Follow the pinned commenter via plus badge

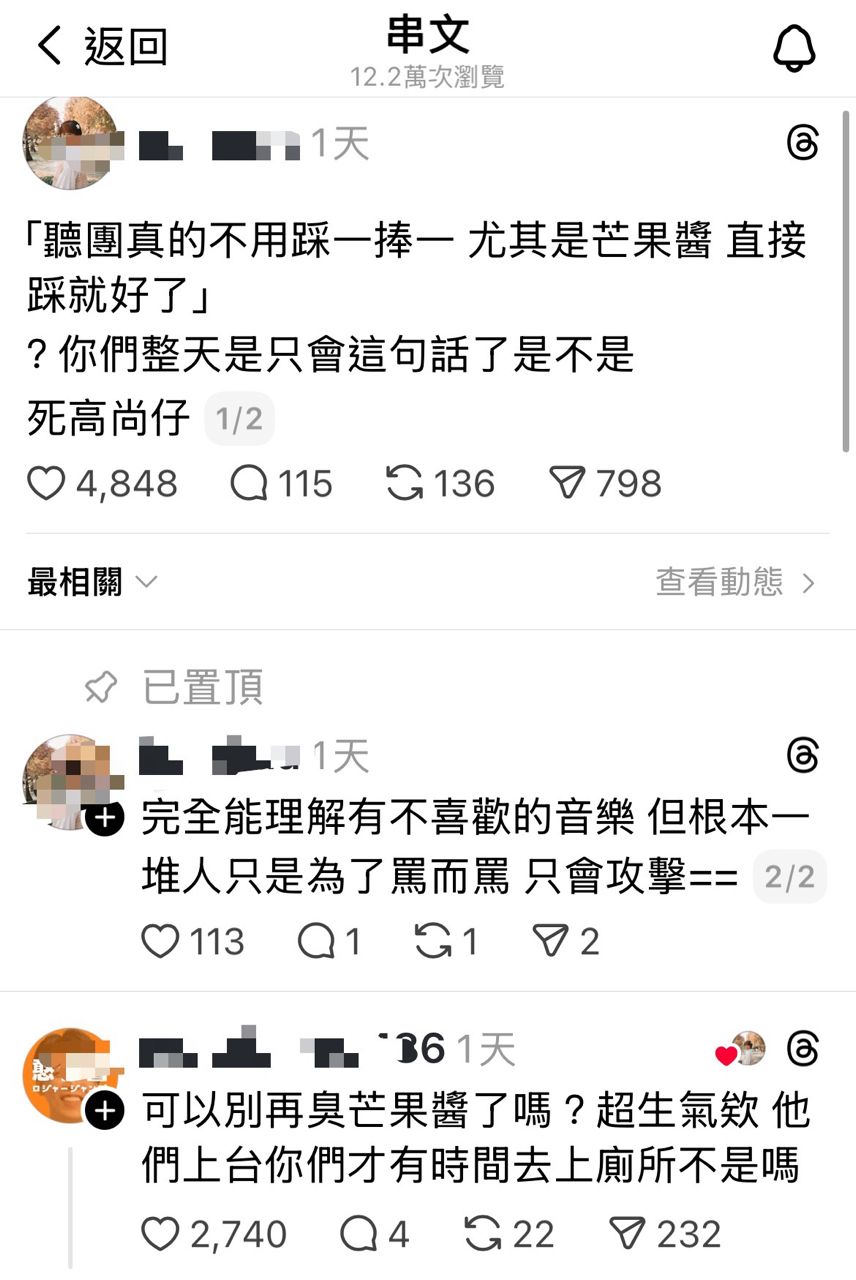(106, 819)
